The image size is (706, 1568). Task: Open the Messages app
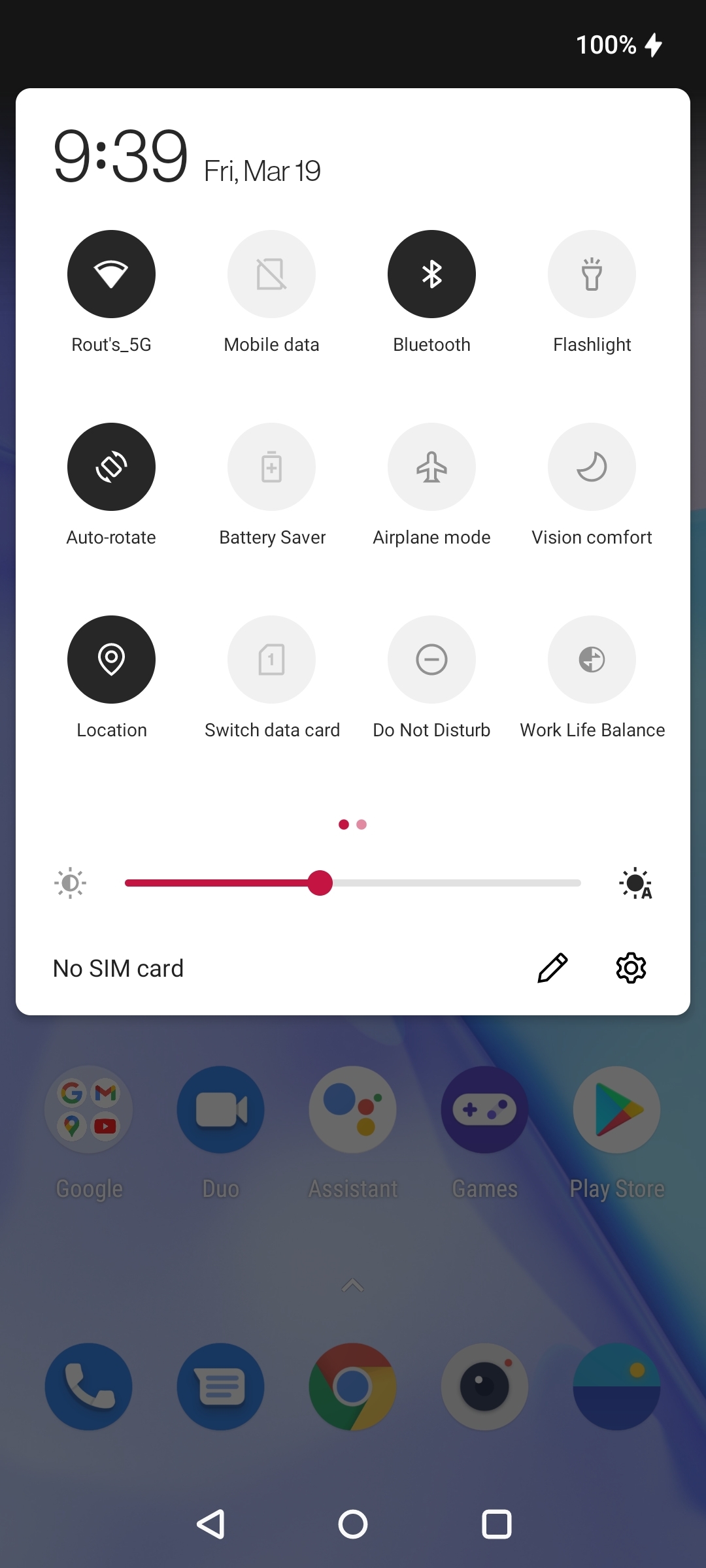point(220,1386)
